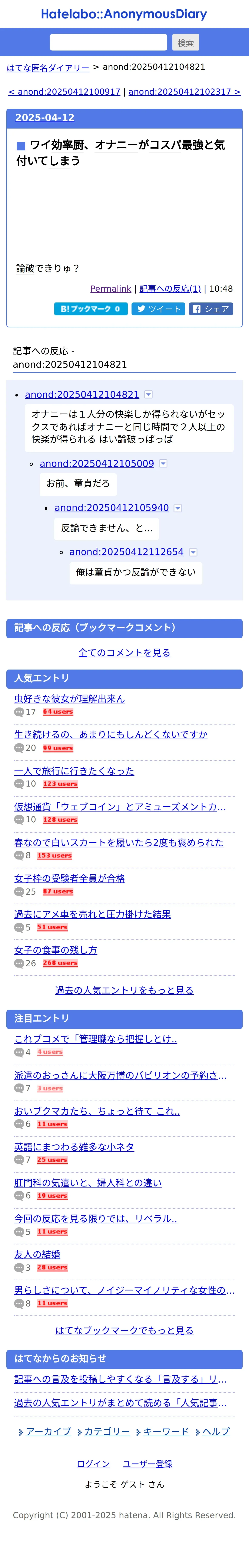The height and width of the screenshot is (1568, 249).
Task: Share the entry via ツイート button
Action: pos(159,309)
